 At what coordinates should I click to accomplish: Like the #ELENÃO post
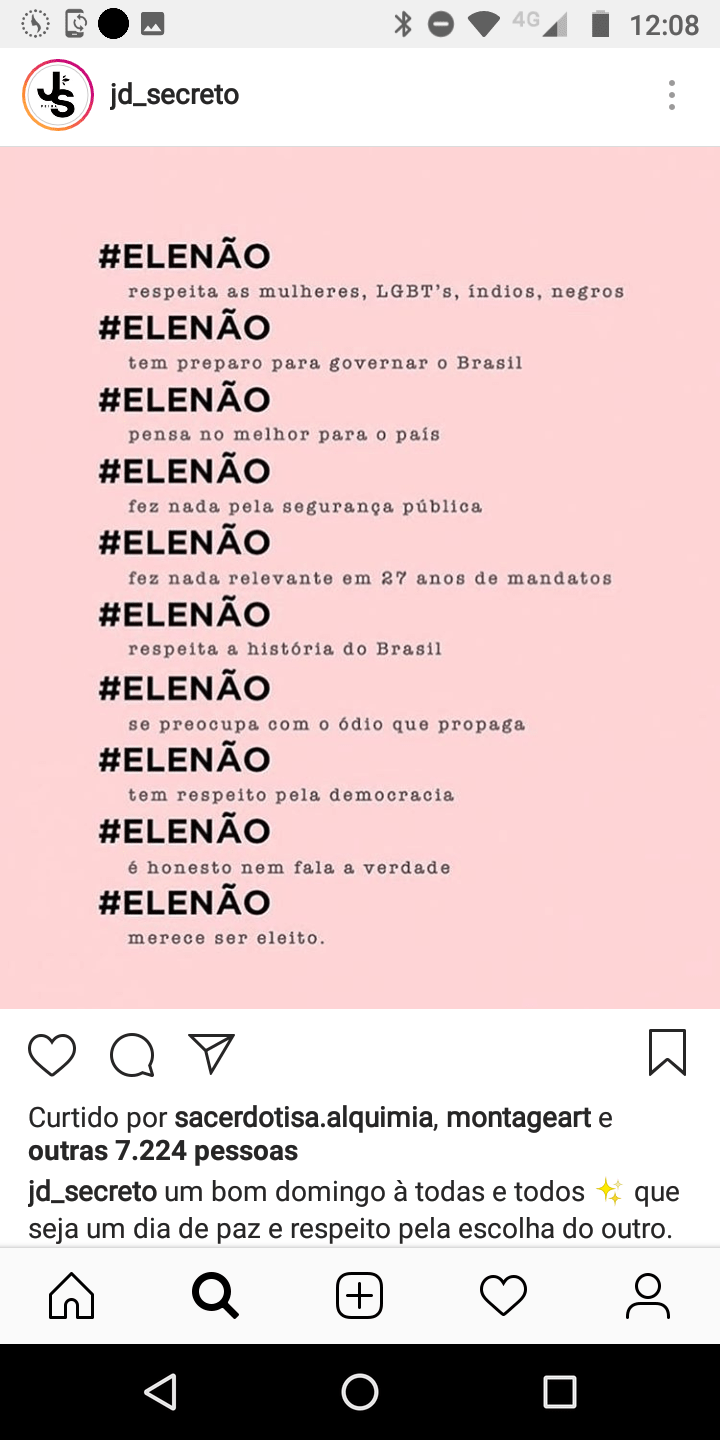52,1054
